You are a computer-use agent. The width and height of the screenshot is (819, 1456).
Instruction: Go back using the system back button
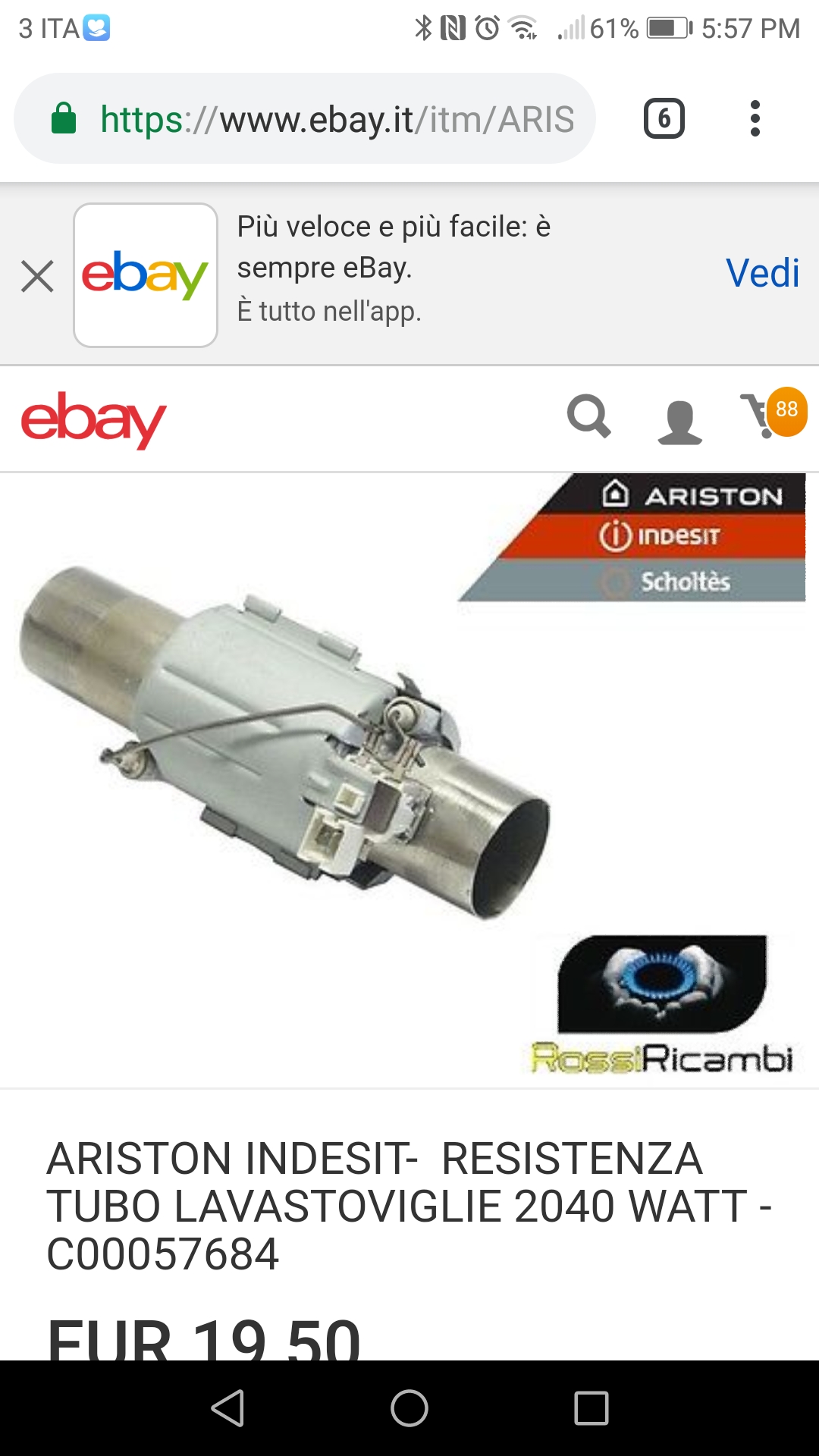coord(227,1408)
